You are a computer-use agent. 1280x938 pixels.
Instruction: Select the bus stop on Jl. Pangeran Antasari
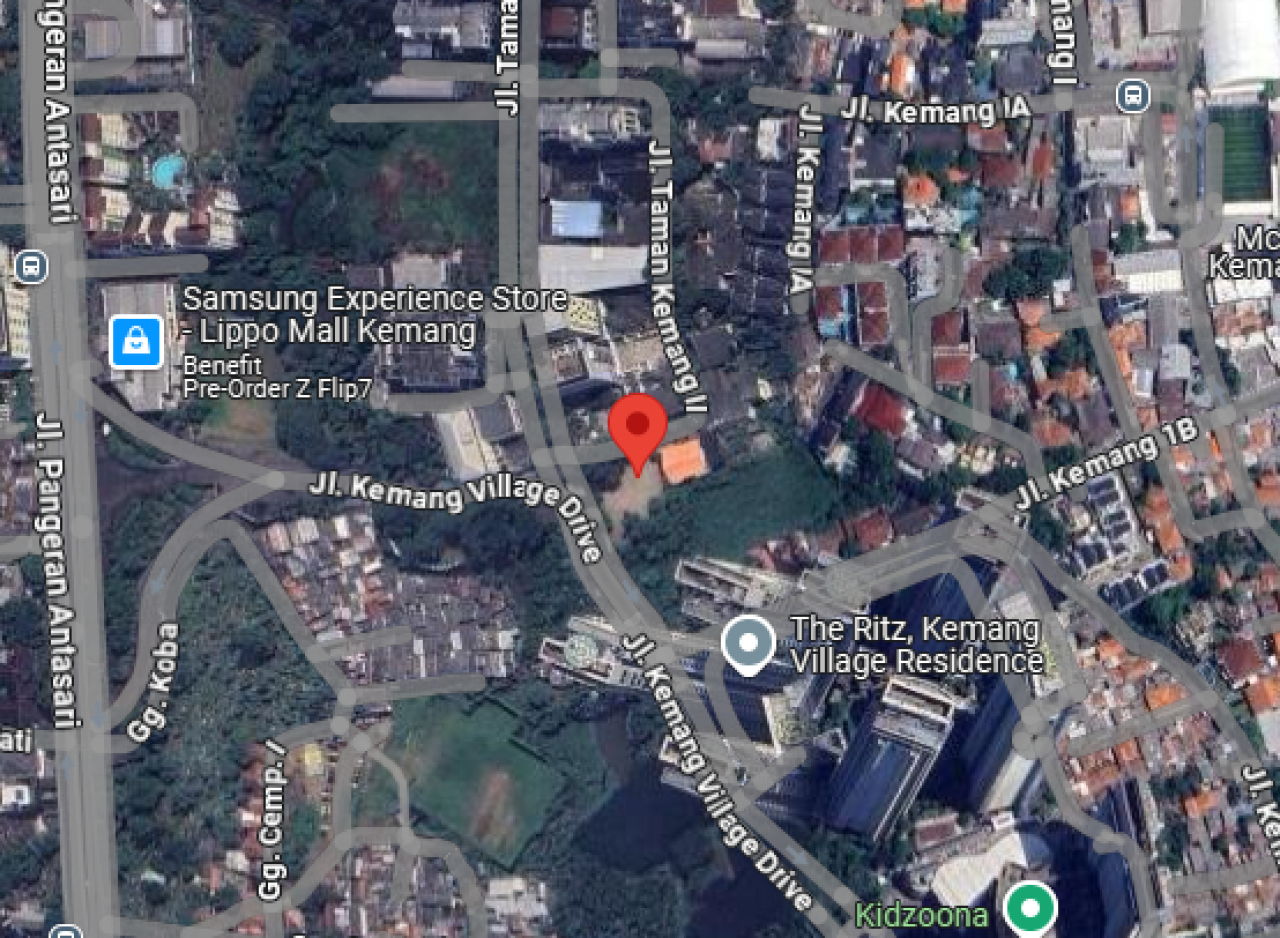[31, 266]
